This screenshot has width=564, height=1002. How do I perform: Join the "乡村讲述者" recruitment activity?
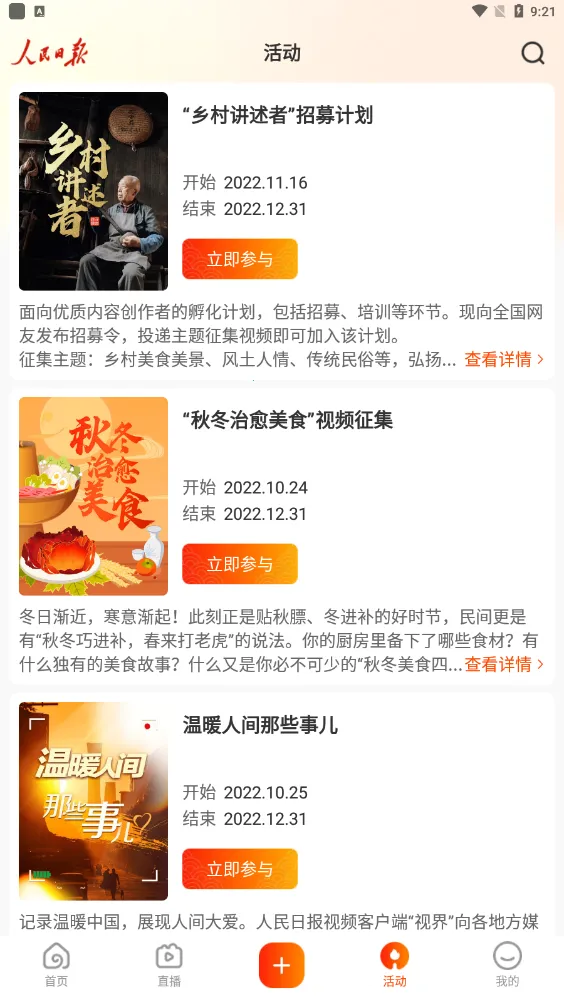click(240, 259)
